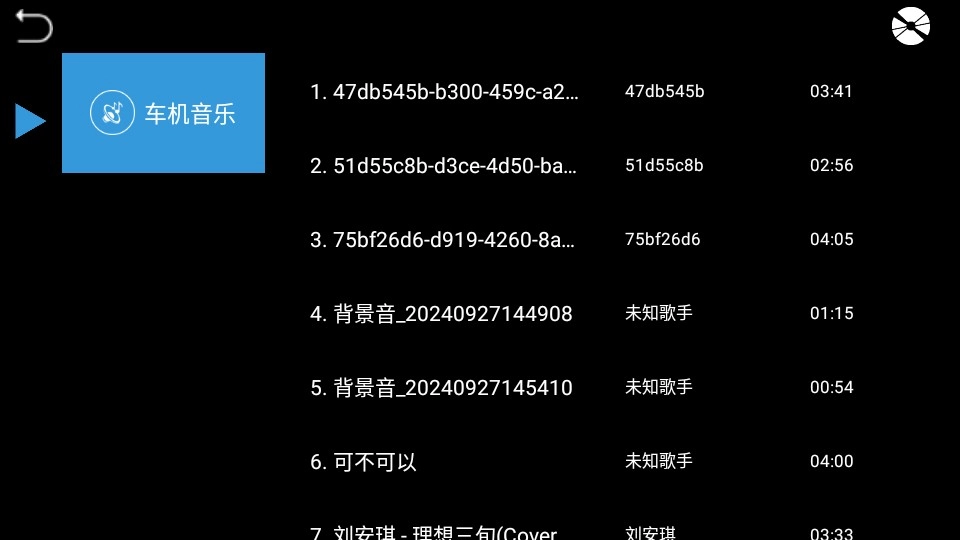Viewport: 960px width, 540px height.
Task: Play song 2 starting with 51d55c8b
Action: 444,166
